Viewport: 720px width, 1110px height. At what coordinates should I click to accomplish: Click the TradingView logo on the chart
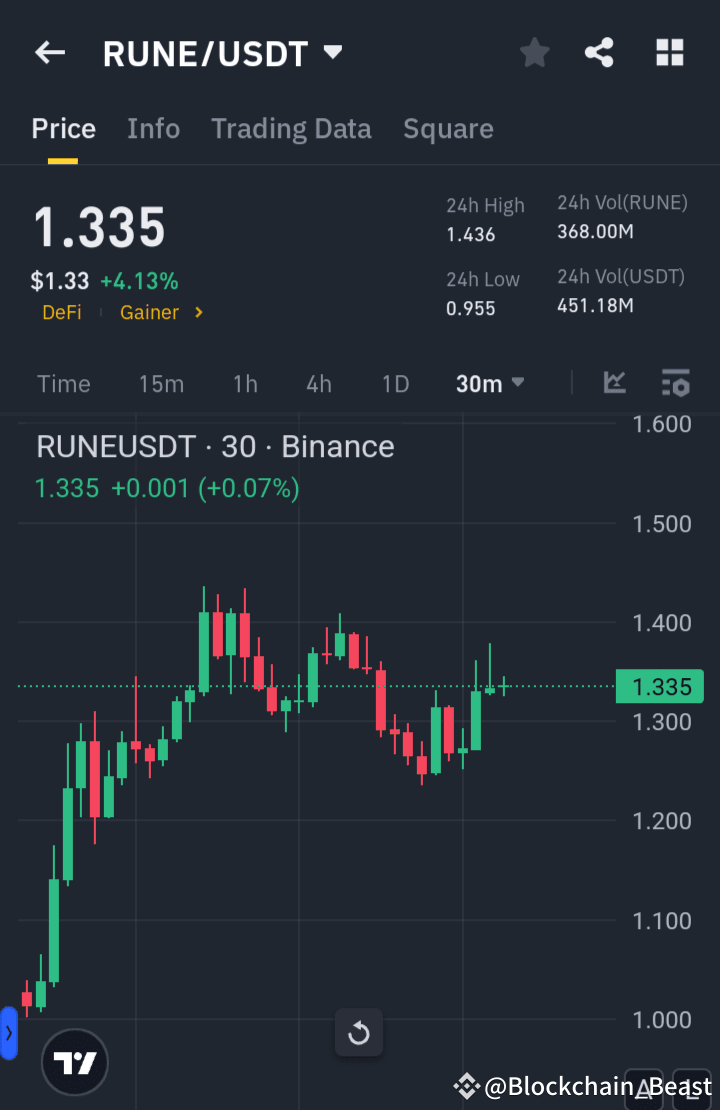pyautogui.click(x=74, y=1062)
